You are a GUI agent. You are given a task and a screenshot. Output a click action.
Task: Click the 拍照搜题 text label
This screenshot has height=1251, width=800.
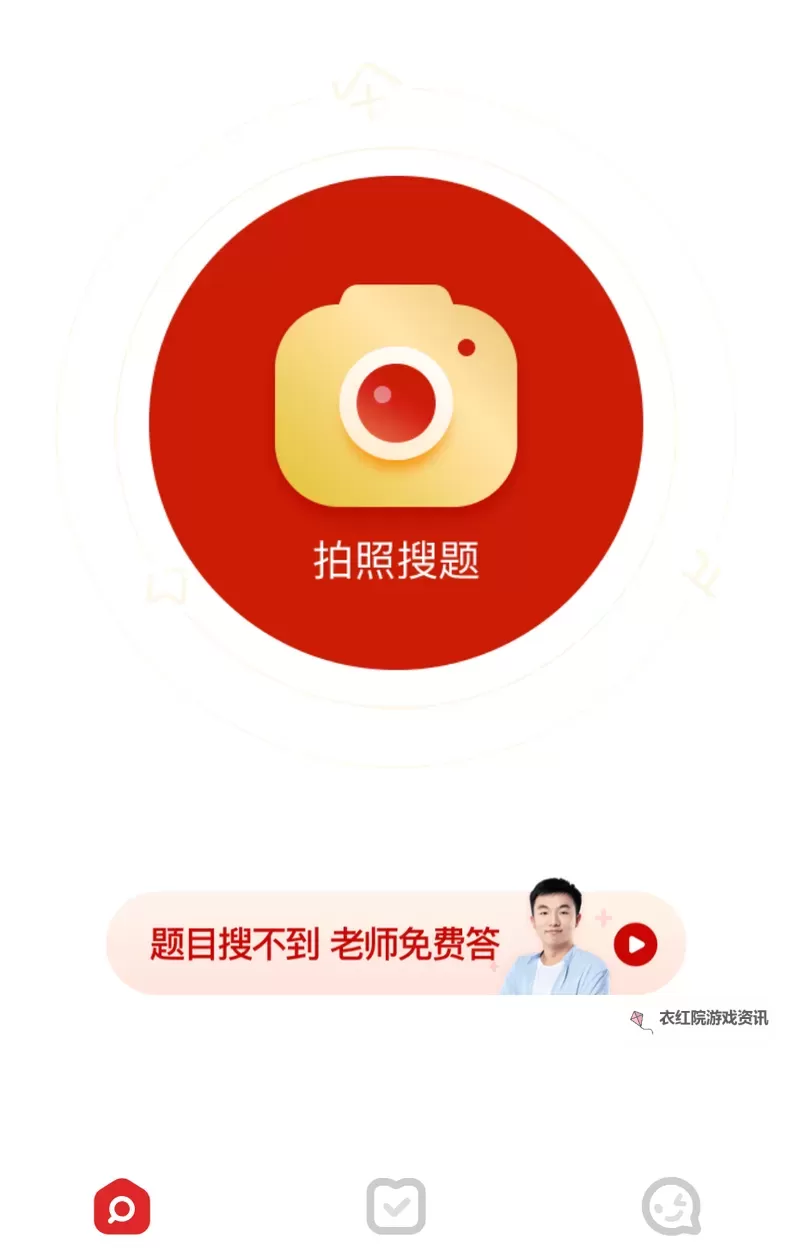398,562
